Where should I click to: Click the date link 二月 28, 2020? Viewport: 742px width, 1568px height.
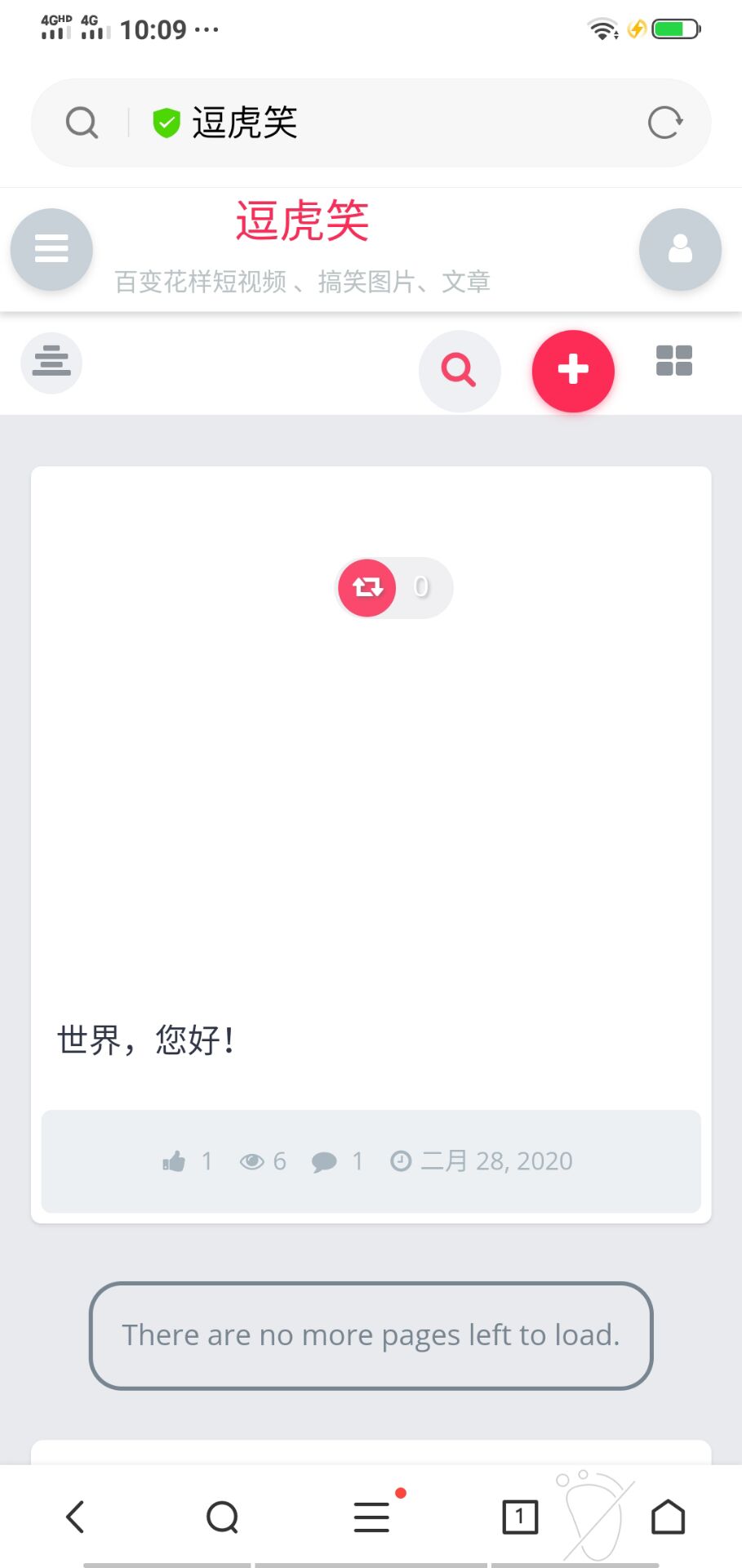[x=493, y=1160]
